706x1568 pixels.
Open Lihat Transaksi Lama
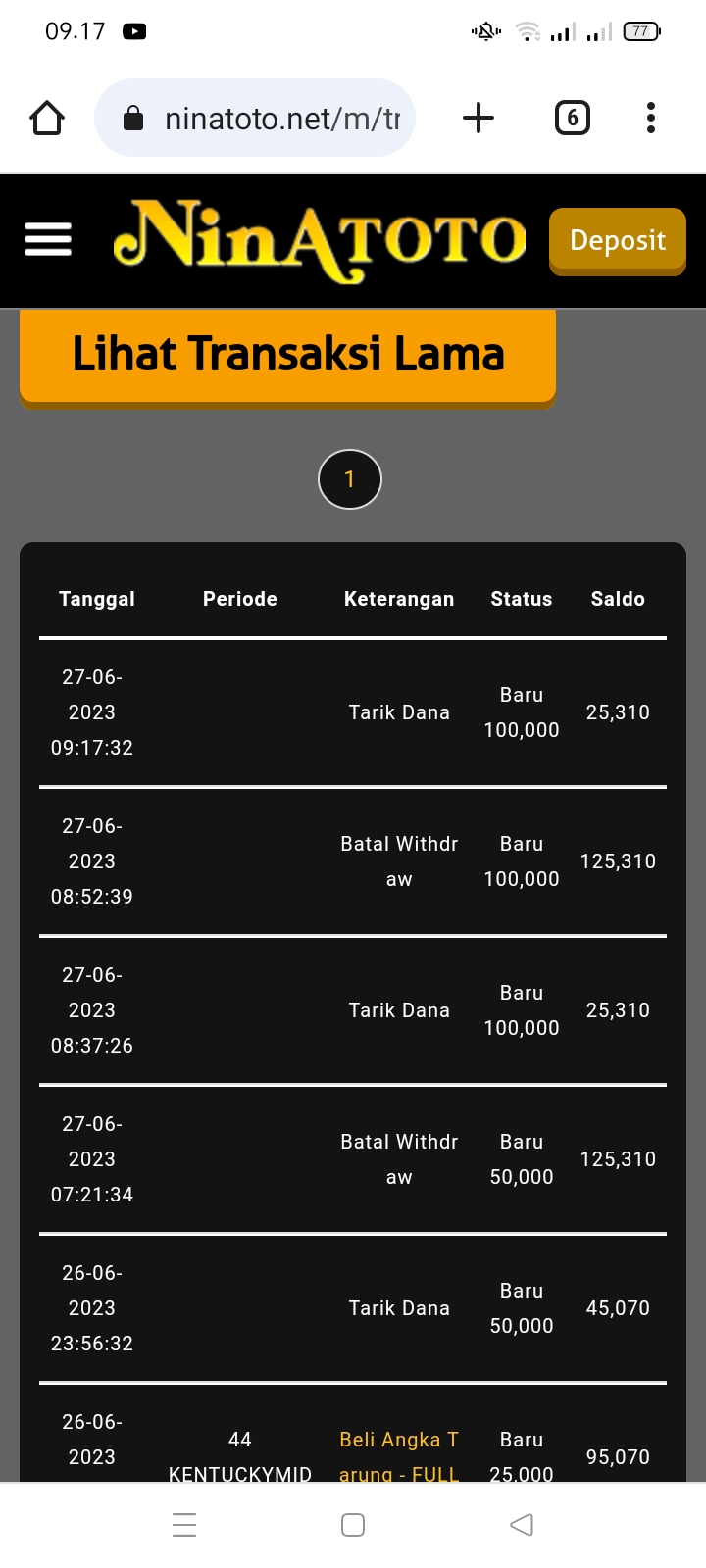click(x=288, y=357)
